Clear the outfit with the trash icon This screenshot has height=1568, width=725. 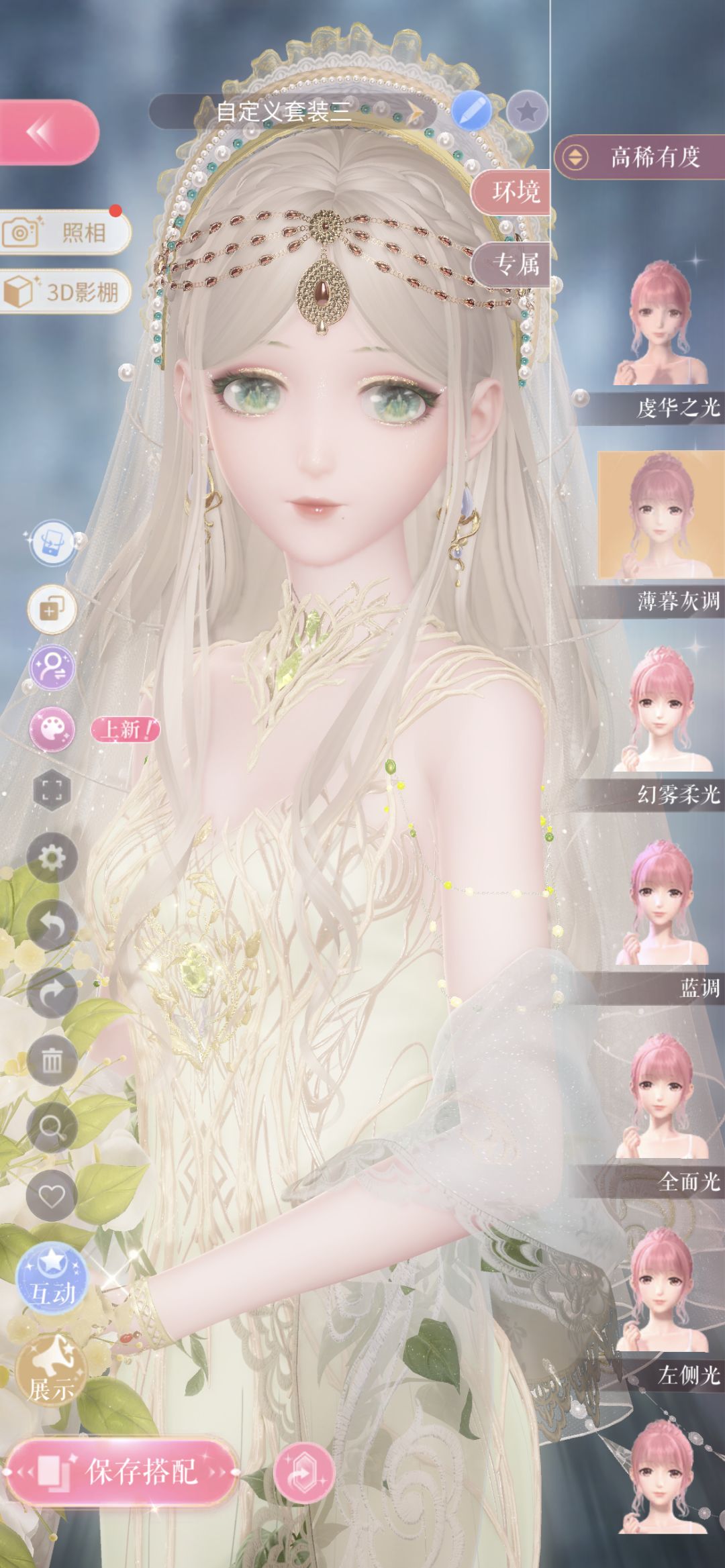pyautogui.click(x=52, y=1061)
